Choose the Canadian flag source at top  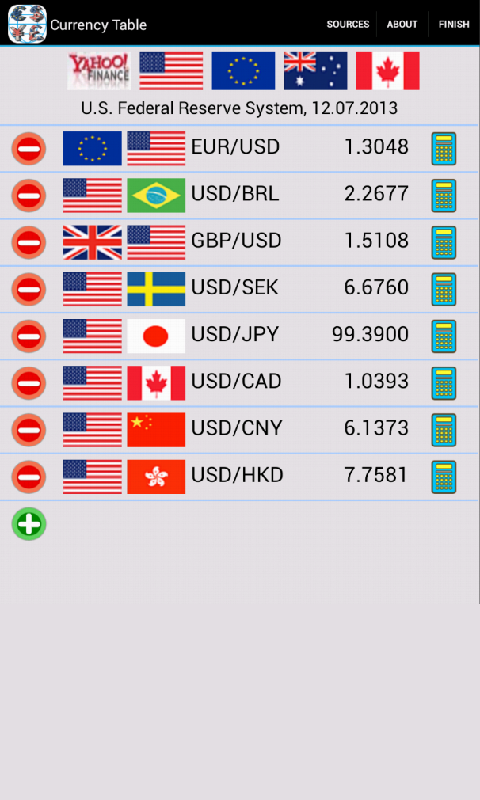pos(388,71)
